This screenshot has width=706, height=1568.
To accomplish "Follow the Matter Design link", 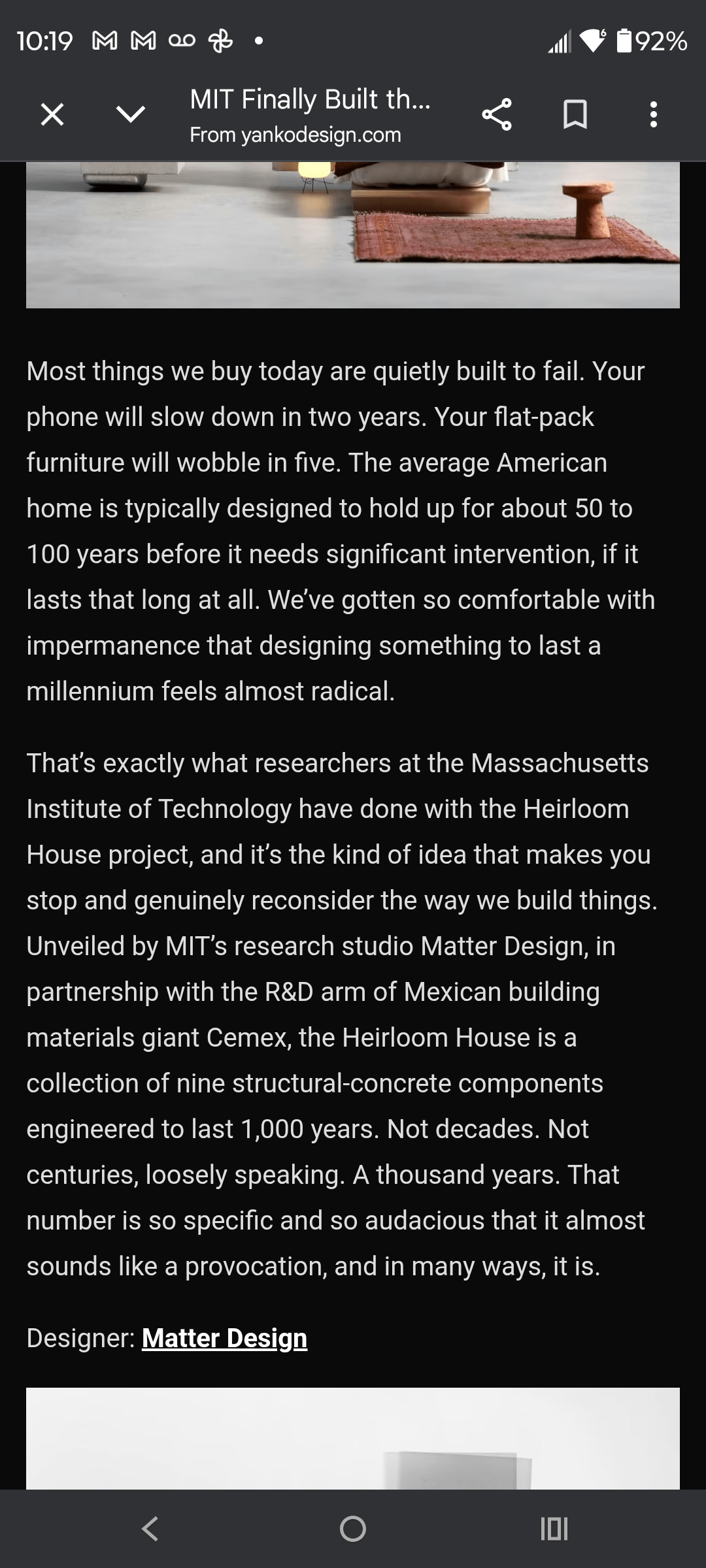I will (x=224, y=1338).
